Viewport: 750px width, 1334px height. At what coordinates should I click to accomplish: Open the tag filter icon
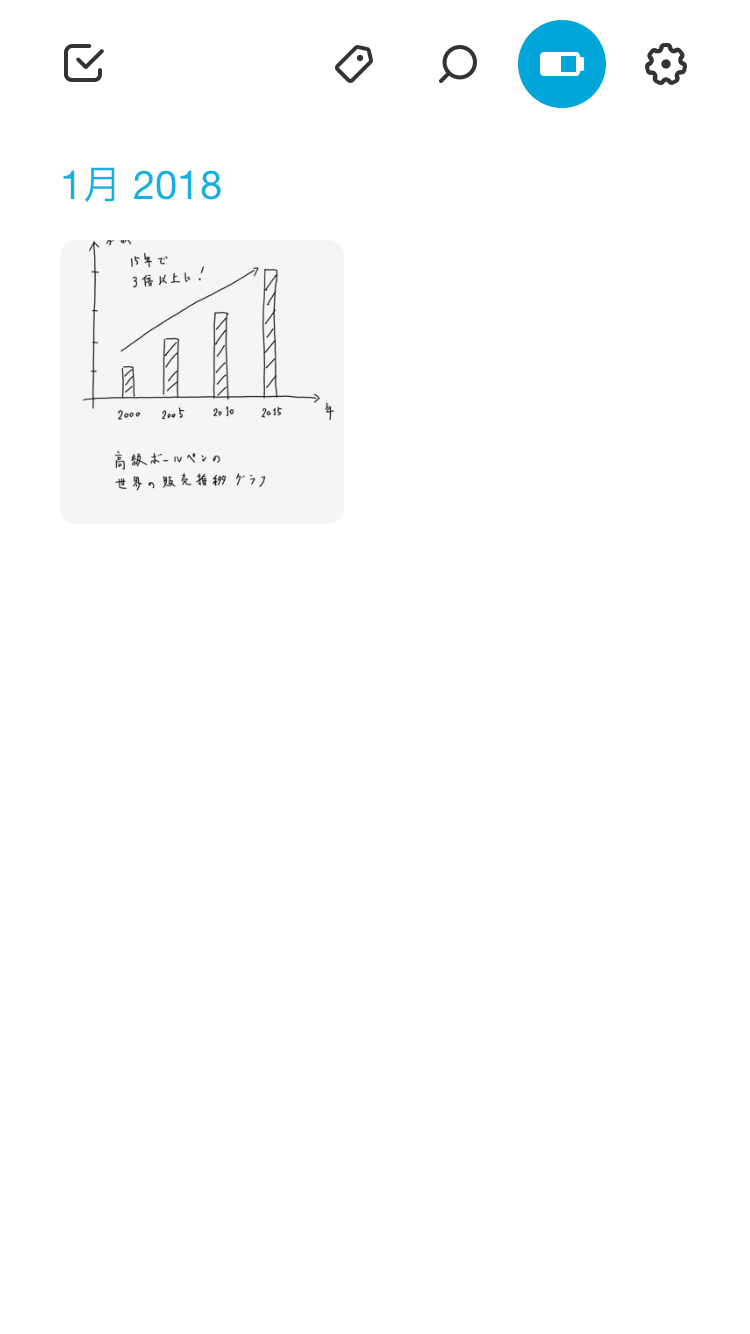tap(354, 64)
